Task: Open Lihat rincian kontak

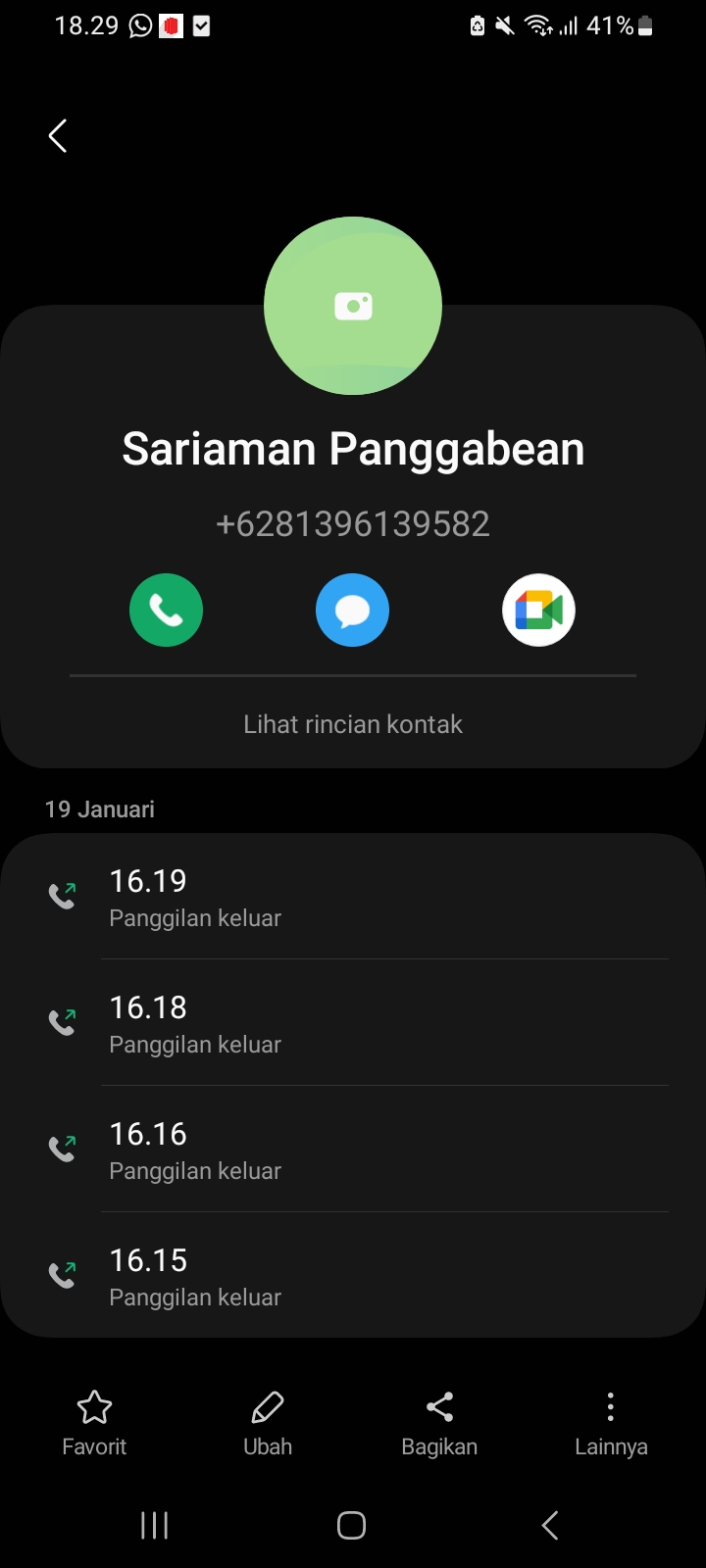Action: click(x=353, y=724)
